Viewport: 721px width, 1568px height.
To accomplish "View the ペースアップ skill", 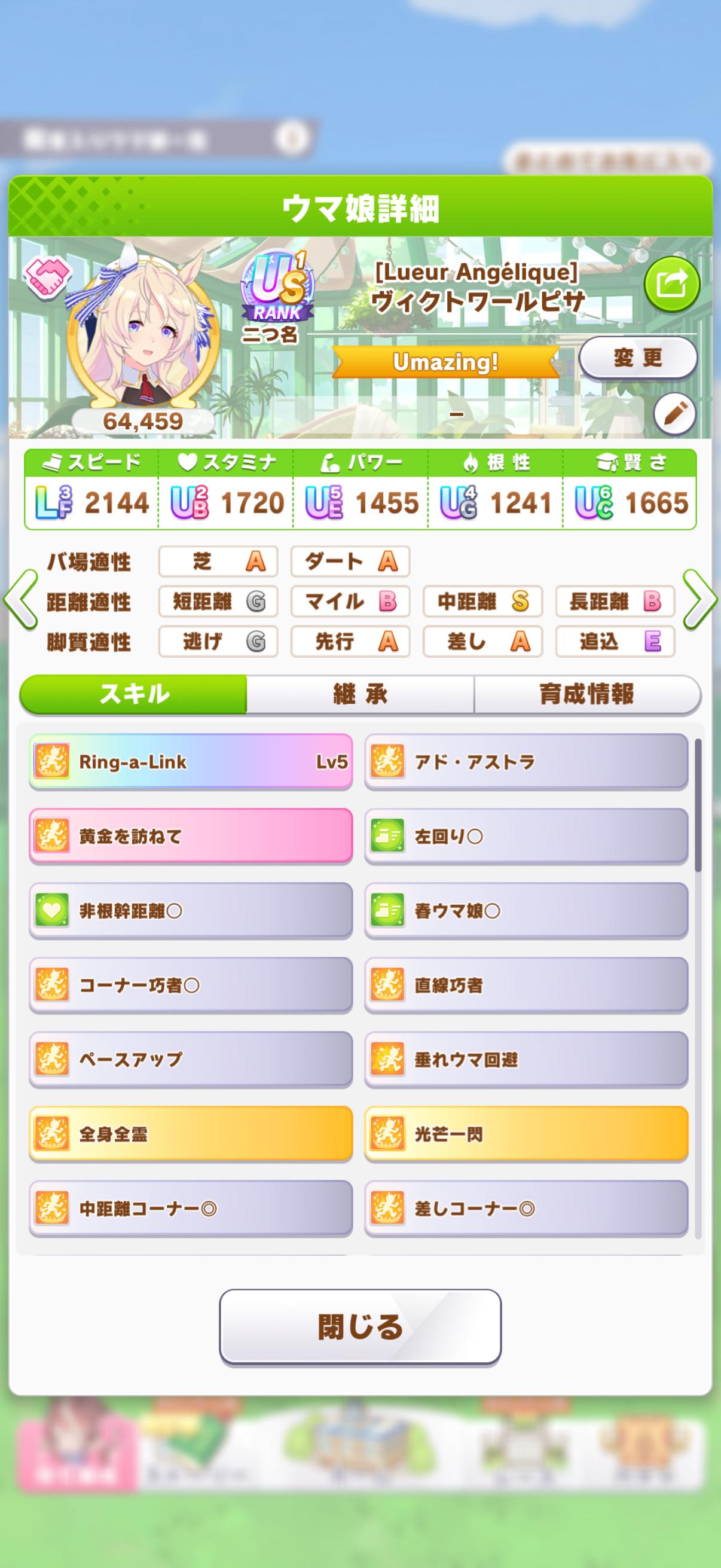I will 191,1060.
